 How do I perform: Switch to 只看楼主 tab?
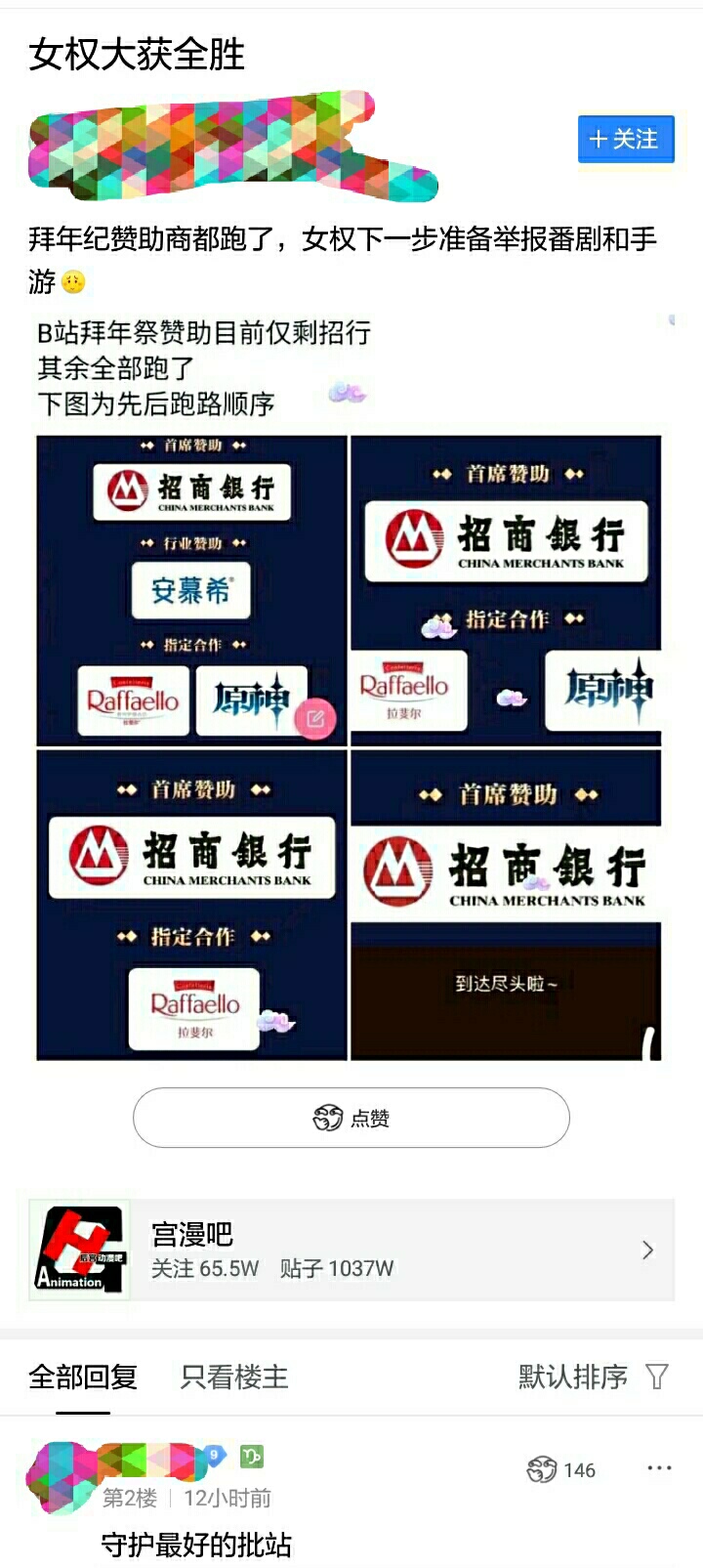[234, 1377]
